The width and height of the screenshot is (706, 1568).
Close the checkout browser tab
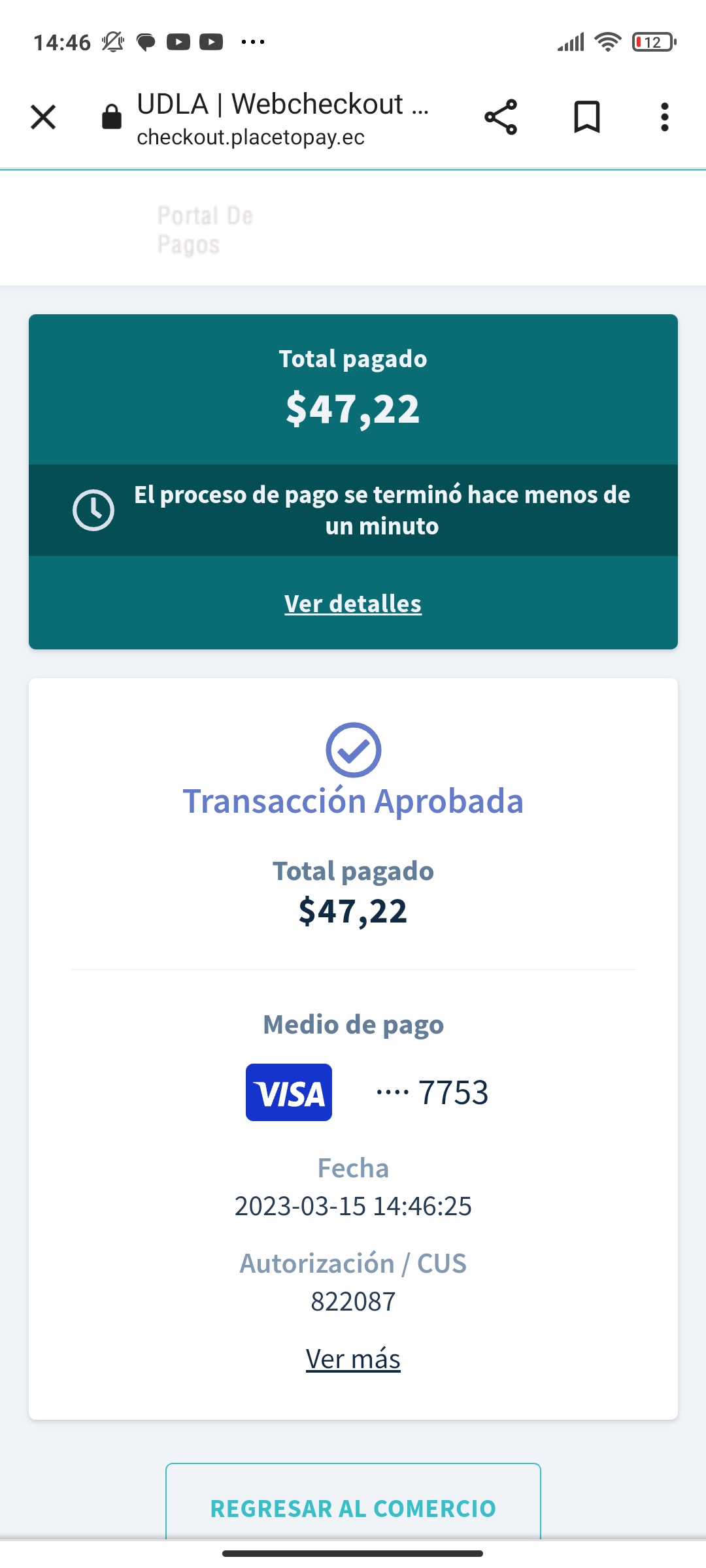pyautogui.click(x=43, y=118)
